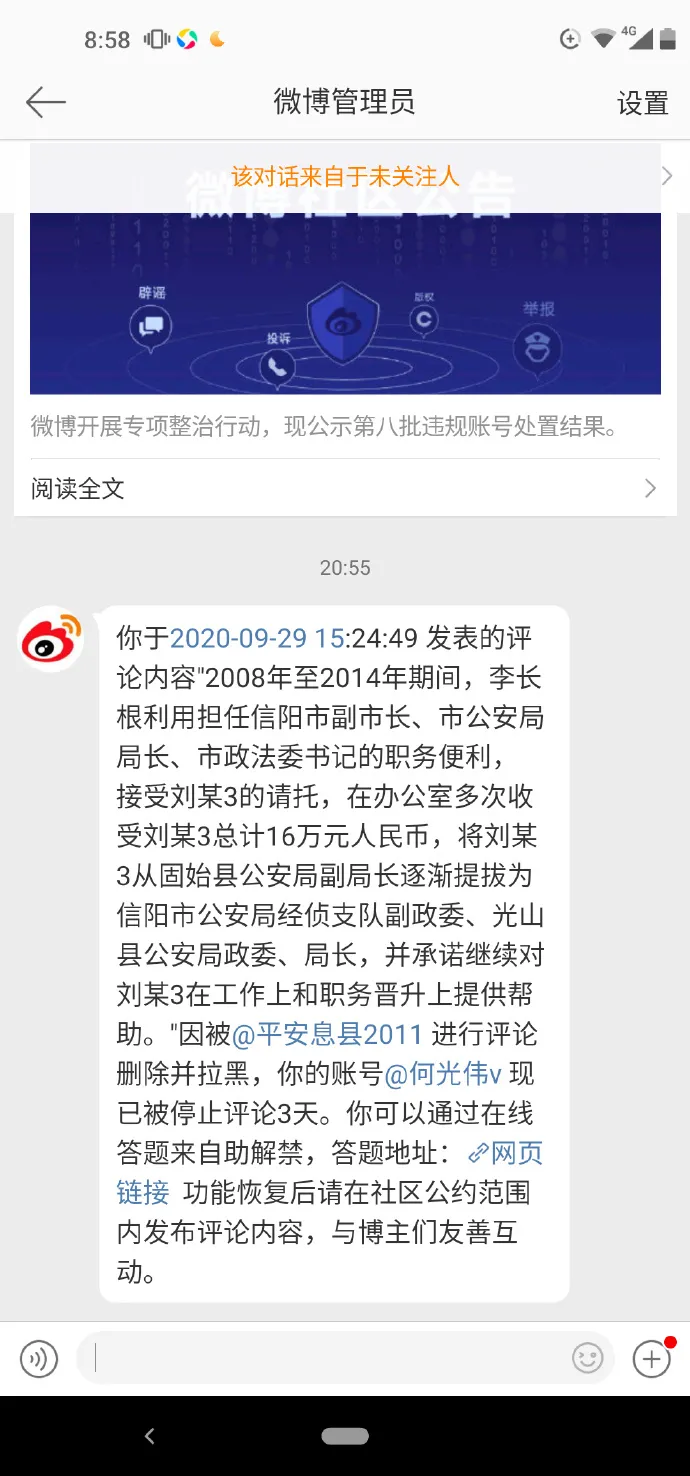Tap the 2020-09-29 15 date link
Screen dimensions: 690x1476
pyautogui.click(x=256, y=638)
